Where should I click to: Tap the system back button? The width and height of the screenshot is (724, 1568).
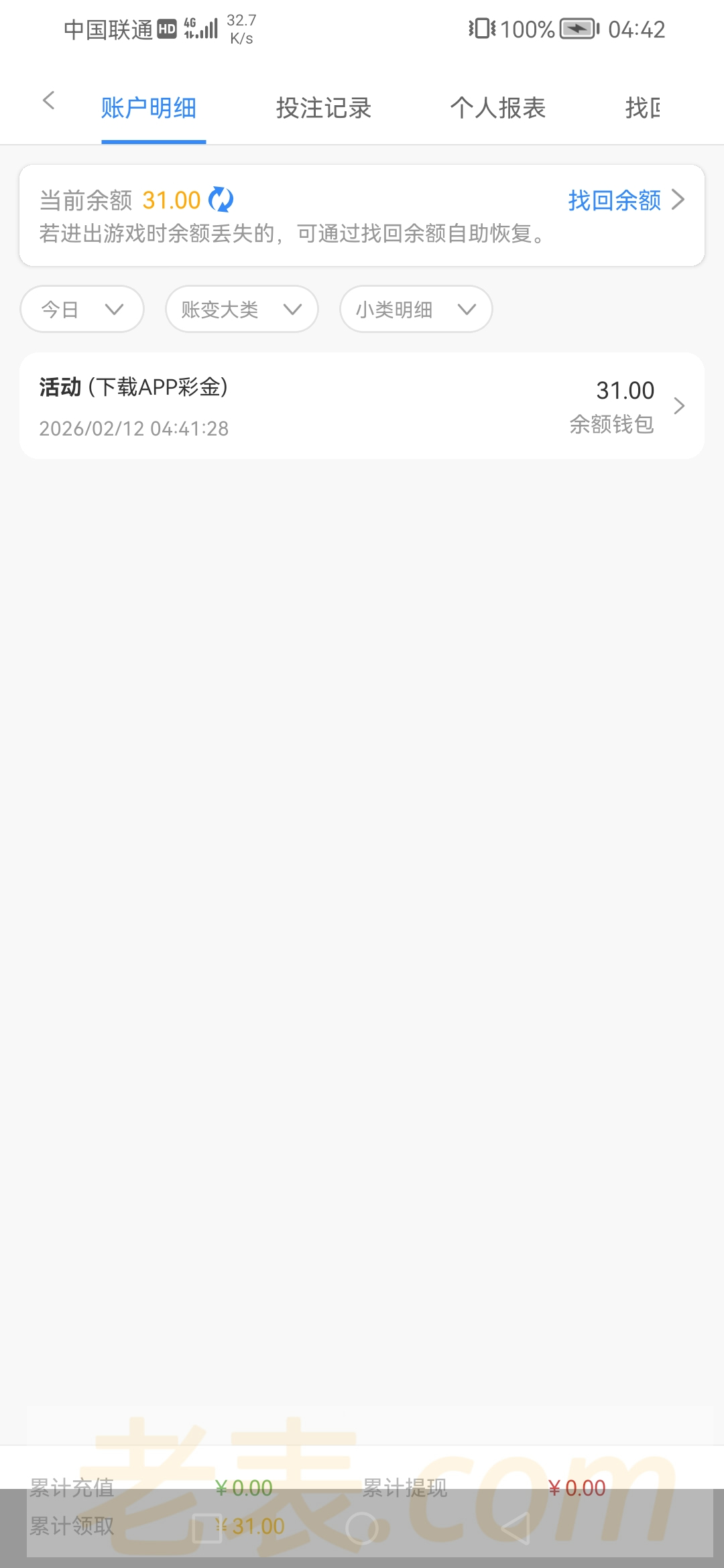pyautogui.click(x=516, y=1528)
